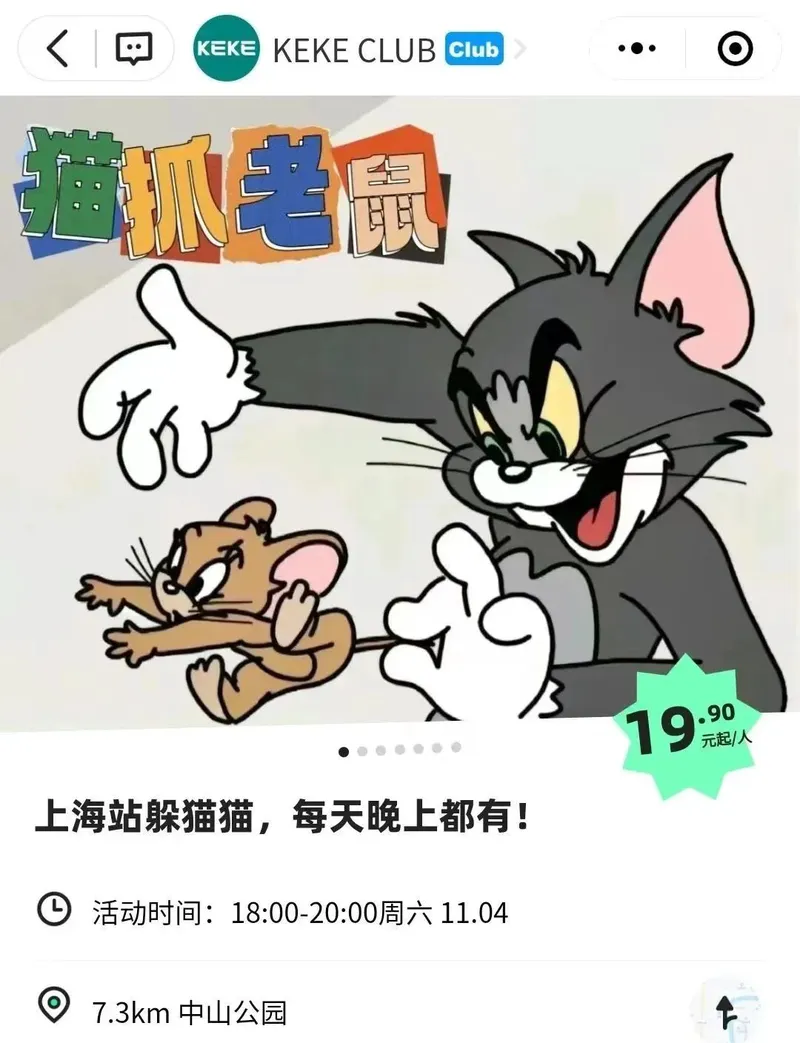800x1043 pixels.
Task: Go back to previous page
Action: click(x=58, y=48)
